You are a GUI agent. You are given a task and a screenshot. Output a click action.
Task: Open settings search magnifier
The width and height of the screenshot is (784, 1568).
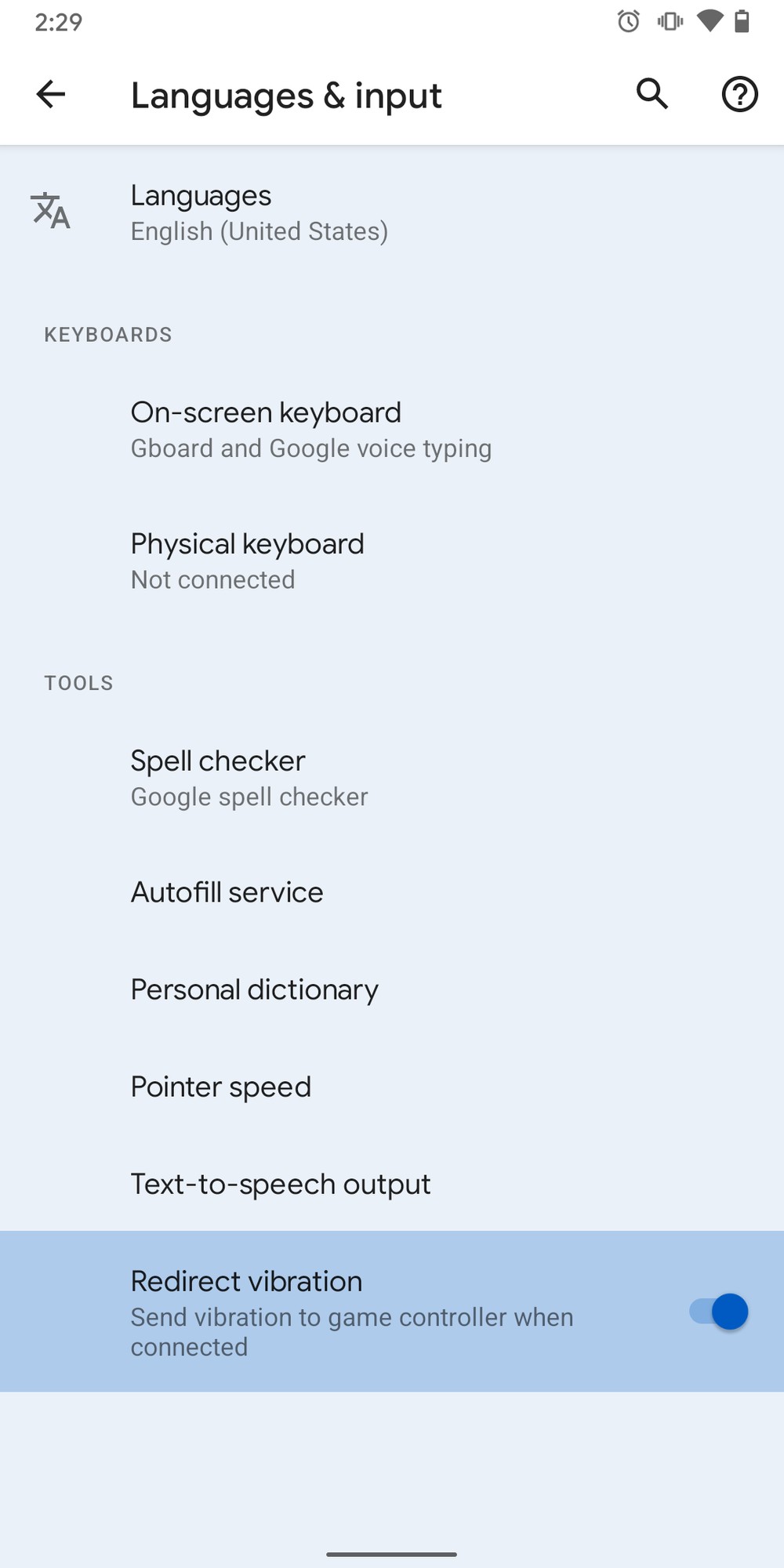pos(652,94)
